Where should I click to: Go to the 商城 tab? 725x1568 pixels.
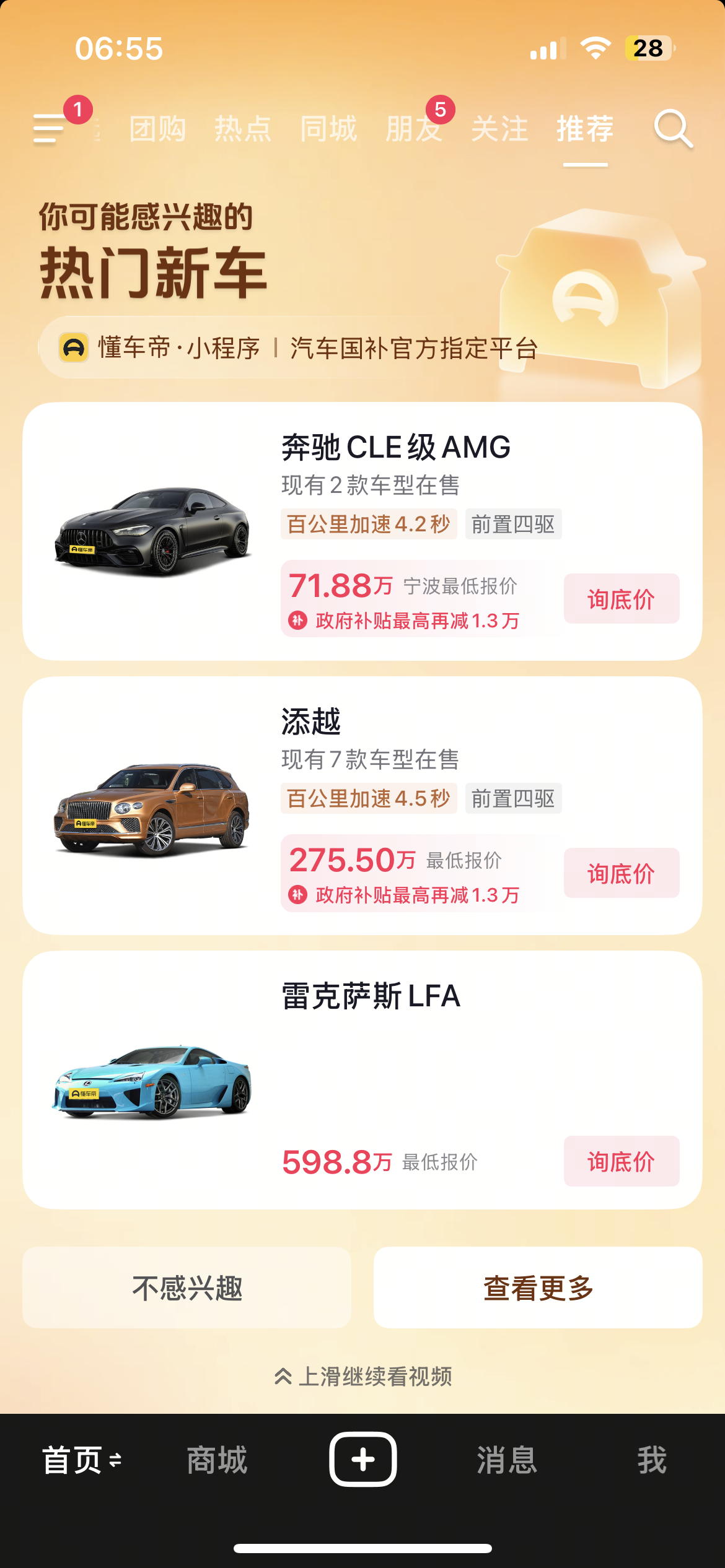[x=217, y=1460]
